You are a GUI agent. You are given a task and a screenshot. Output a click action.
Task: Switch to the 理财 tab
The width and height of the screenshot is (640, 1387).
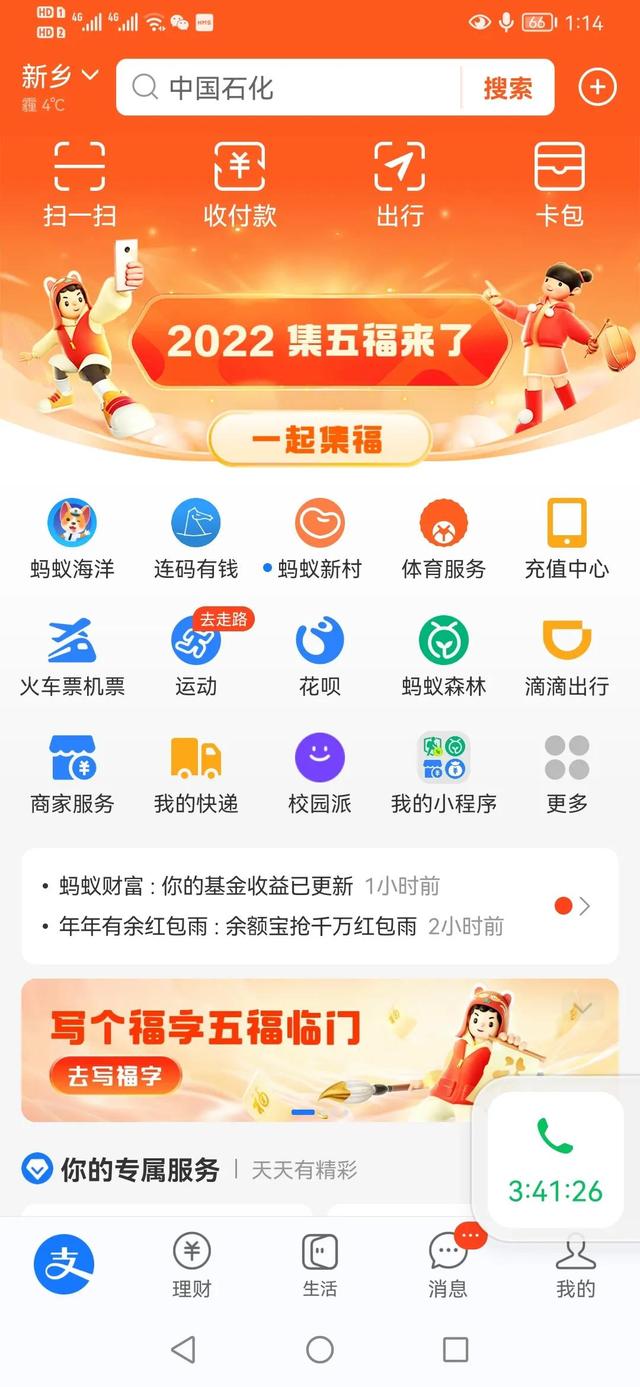pos(192,1265)
